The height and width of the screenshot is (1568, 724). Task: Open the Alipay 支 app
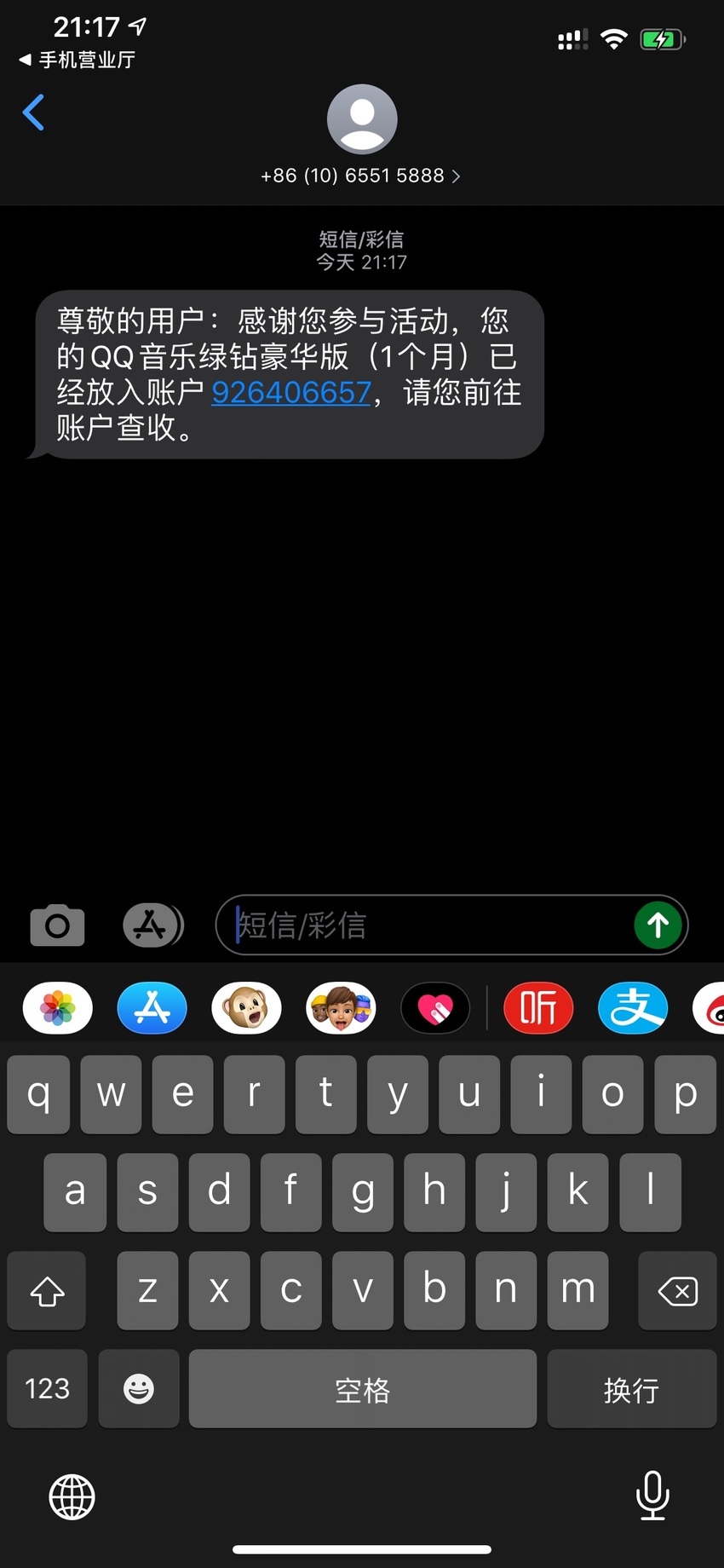(x=633, y=1008)
